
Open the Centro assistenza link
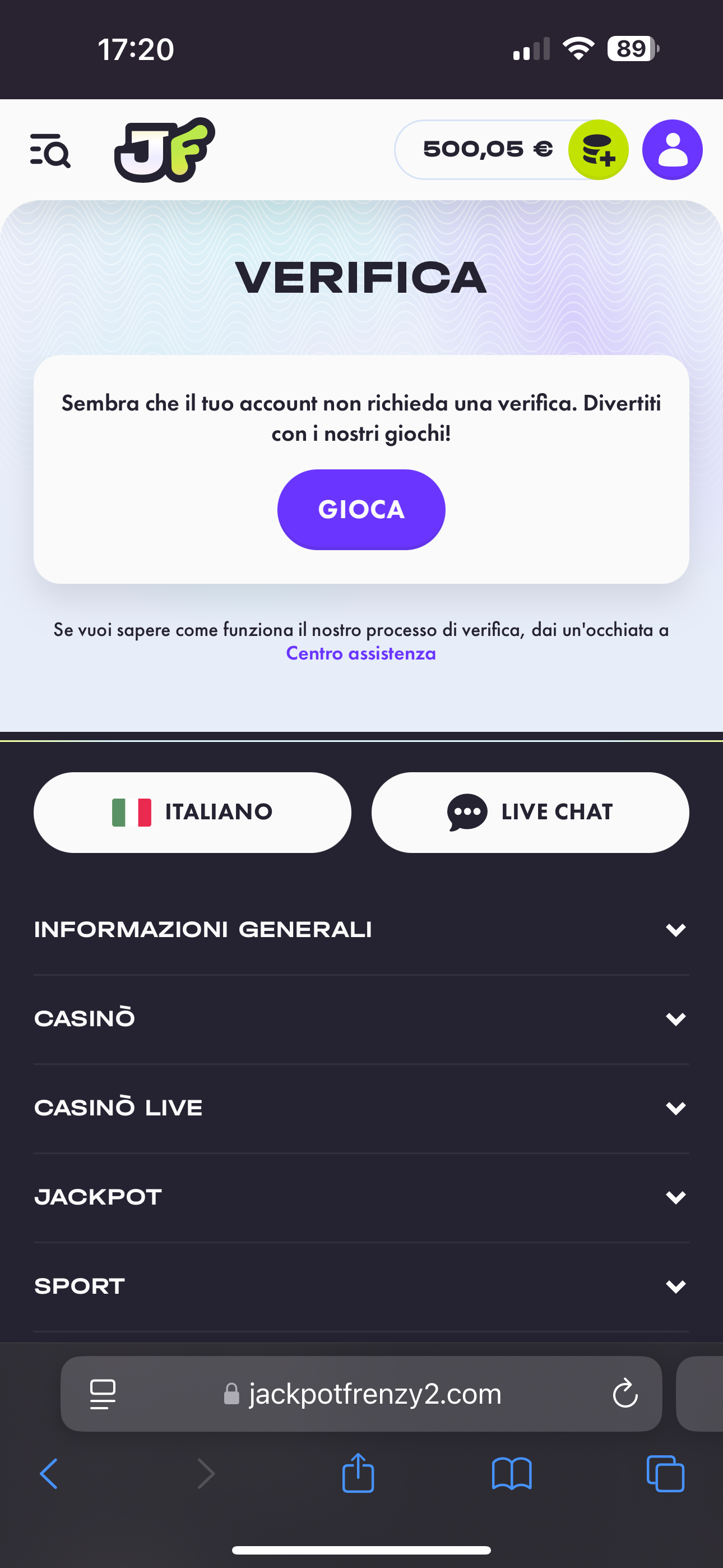[361, 653]
